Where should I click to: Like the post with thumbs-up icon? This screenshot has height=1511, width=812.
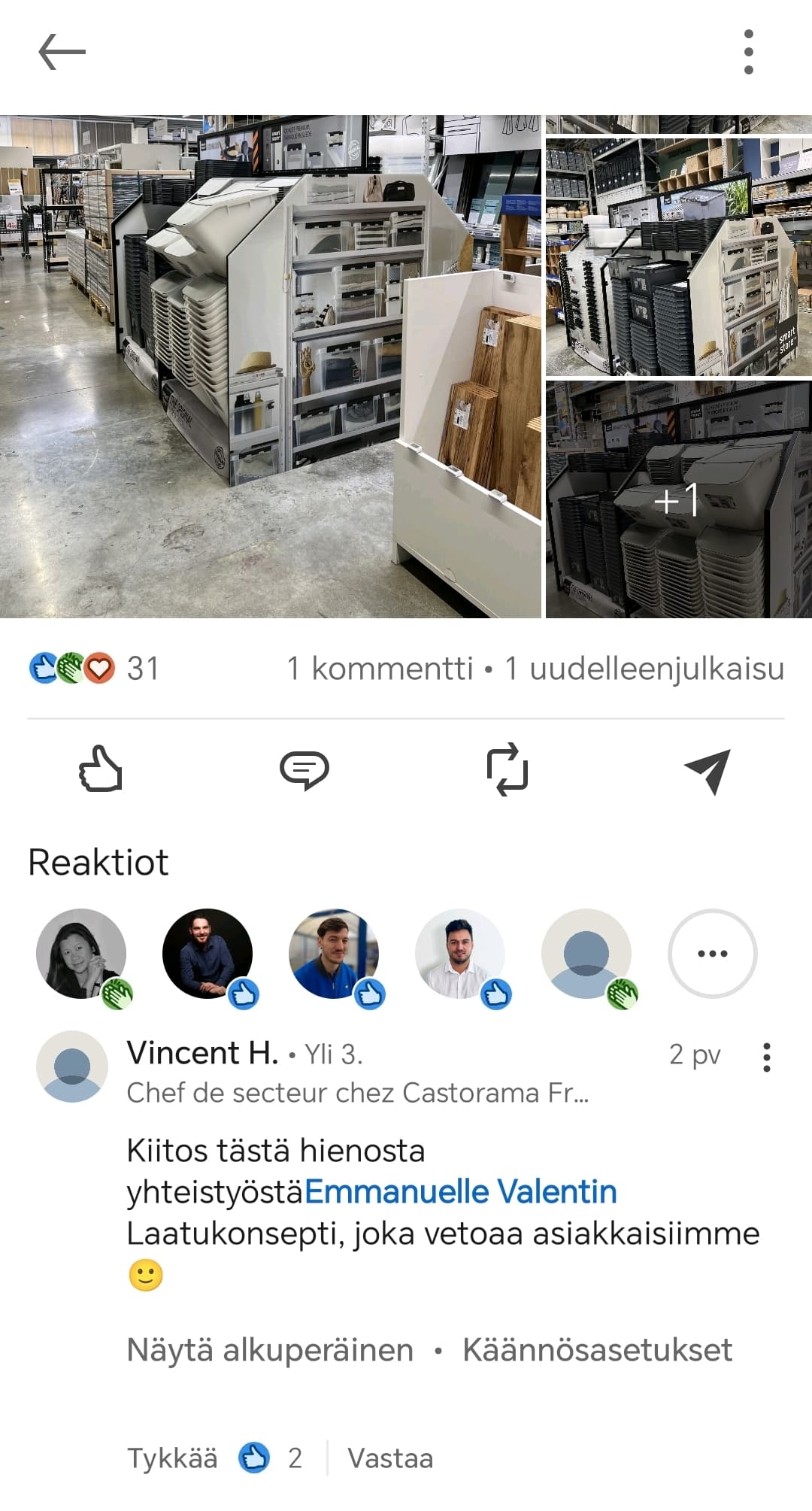tap(101, 769)
